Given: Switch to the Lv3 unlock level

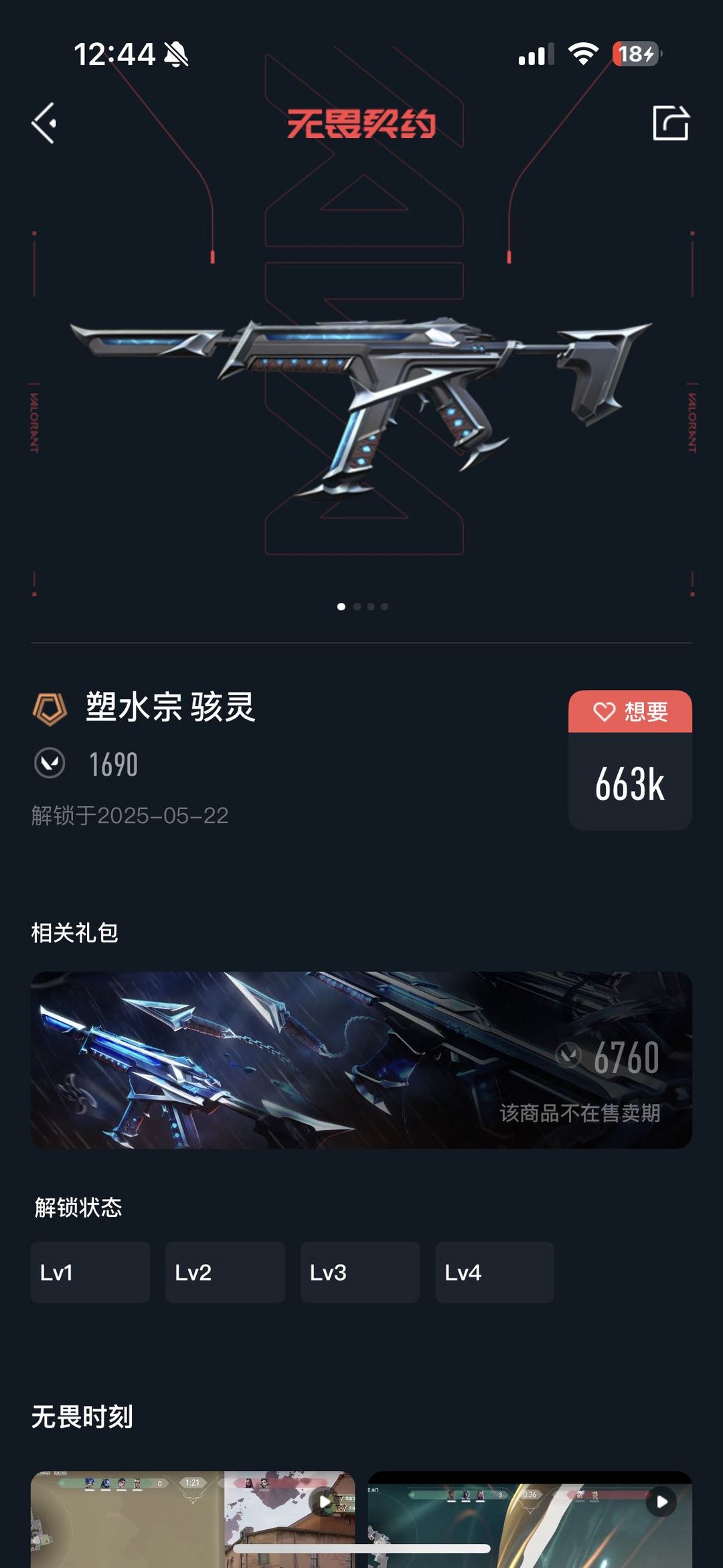Looking at the screenshot, I should [359, 1271].
